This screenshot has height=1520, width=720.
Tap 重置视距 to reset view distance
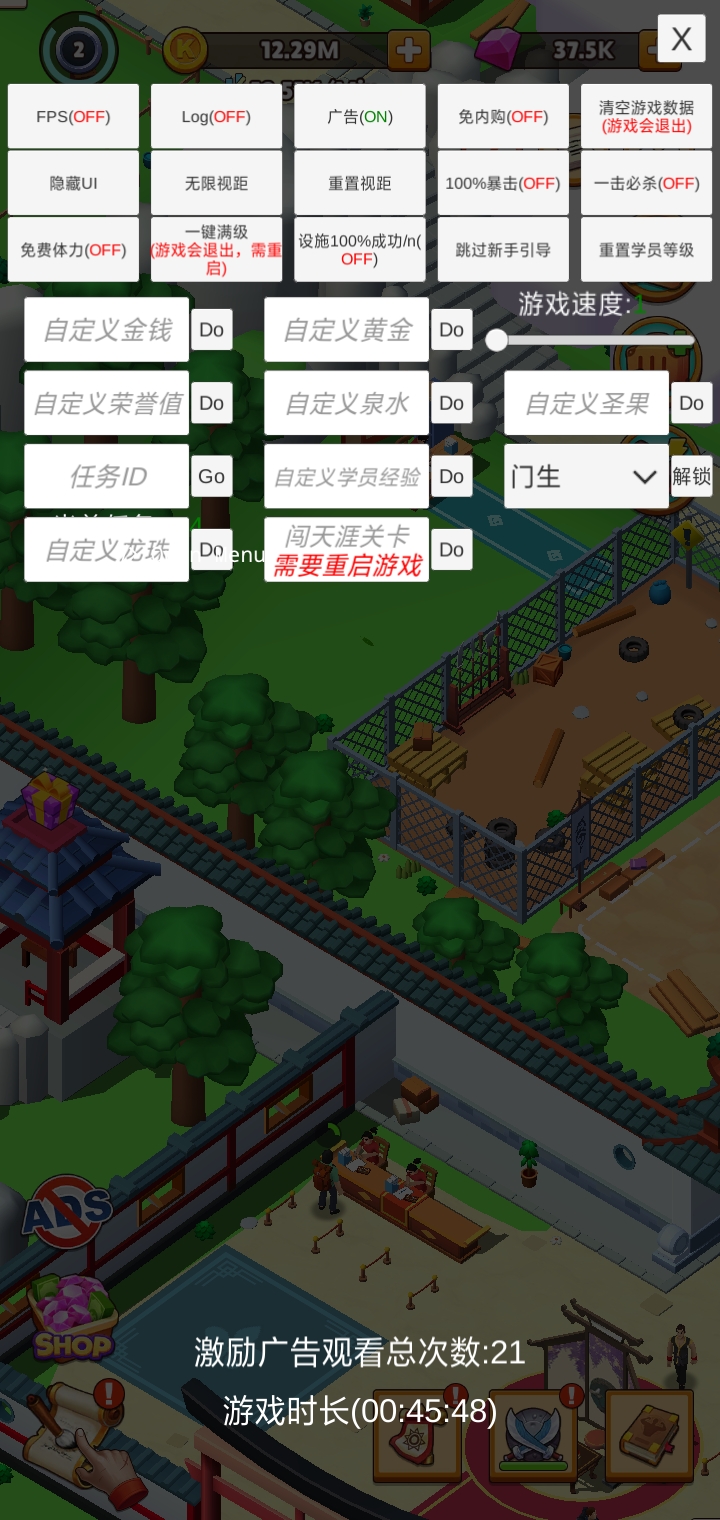[360, 183]
